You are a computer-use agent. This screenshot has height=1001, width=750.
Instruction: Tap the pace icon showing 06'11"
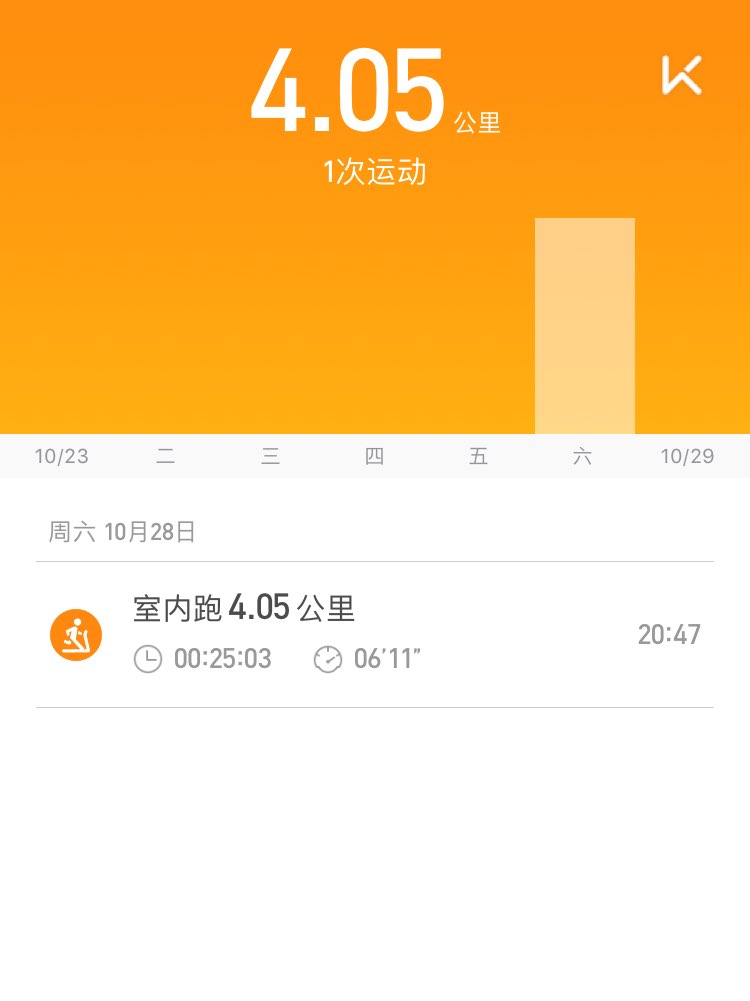click(x=327, y=660)
